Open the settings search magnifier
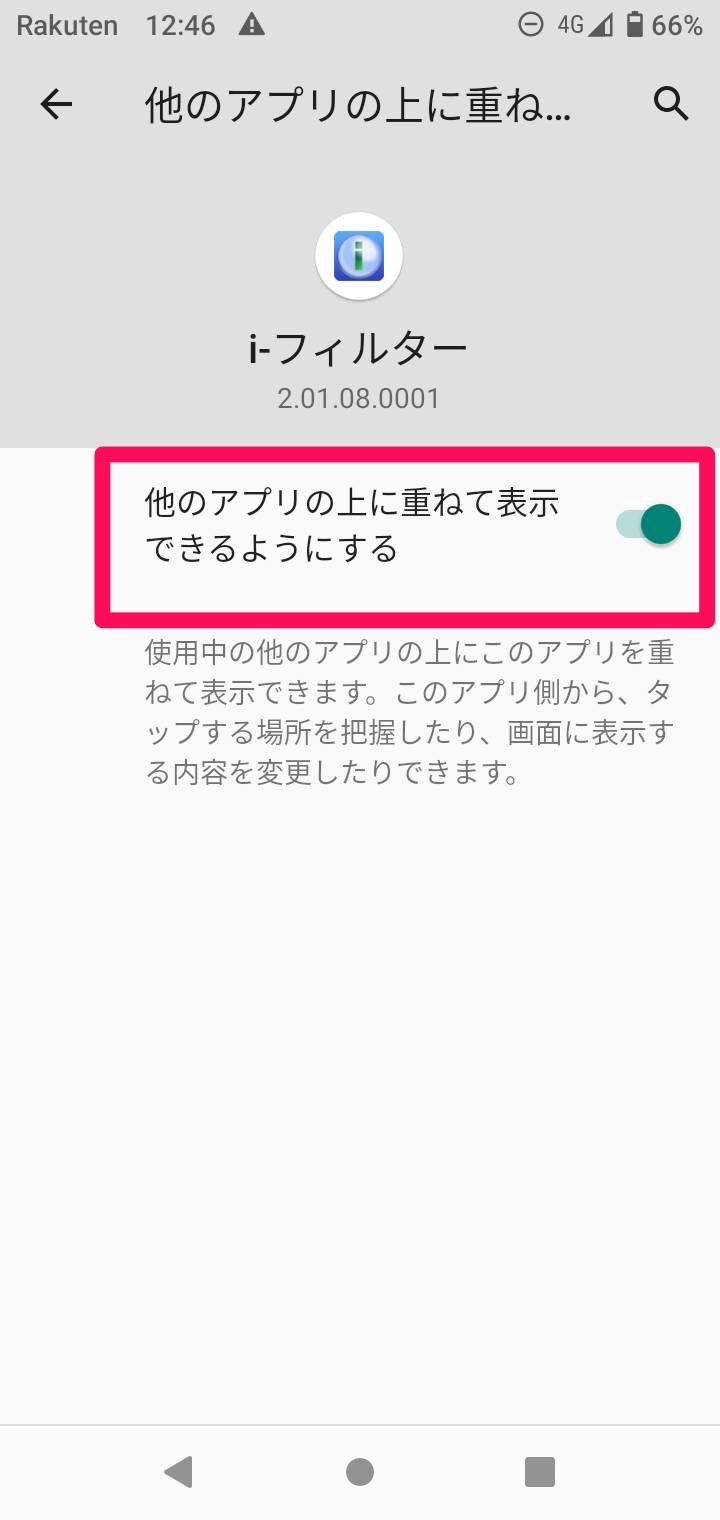Screen dimensions: 720x1520 pyautogui.click(x=671, y=104)
